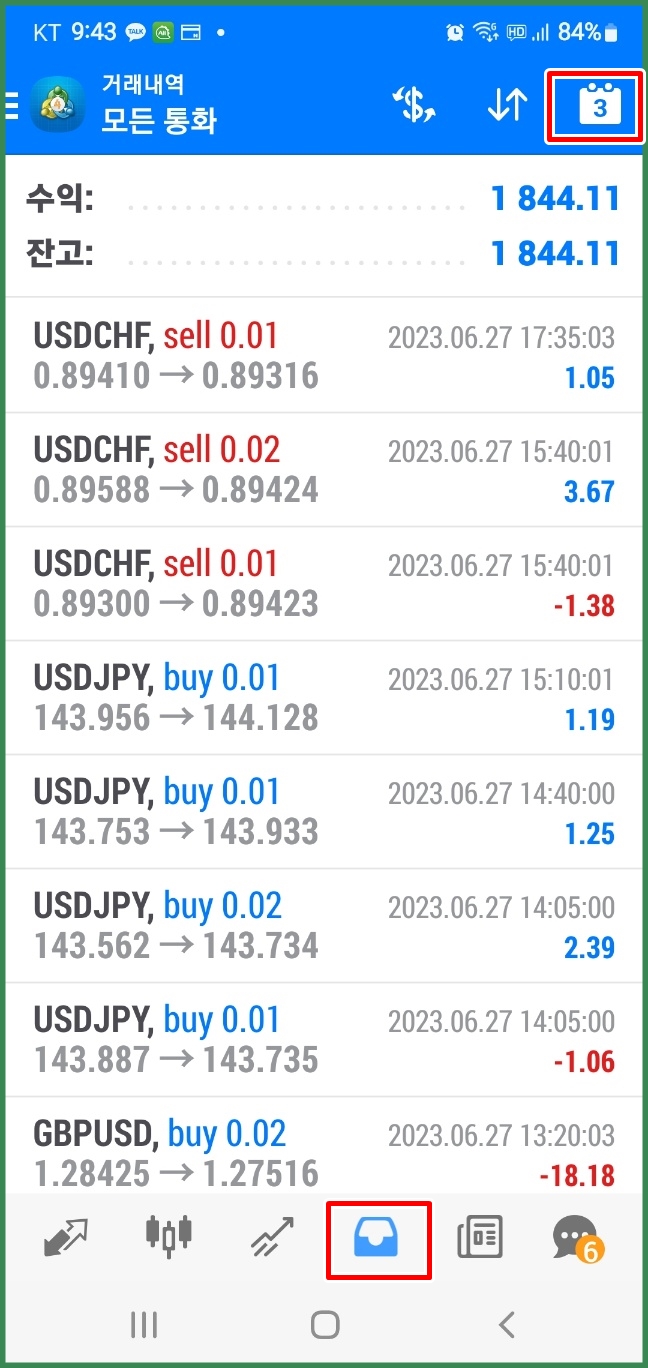Open the side drawer menu
This screenshot has width=648, height=1368.
(x=12, y=106)
